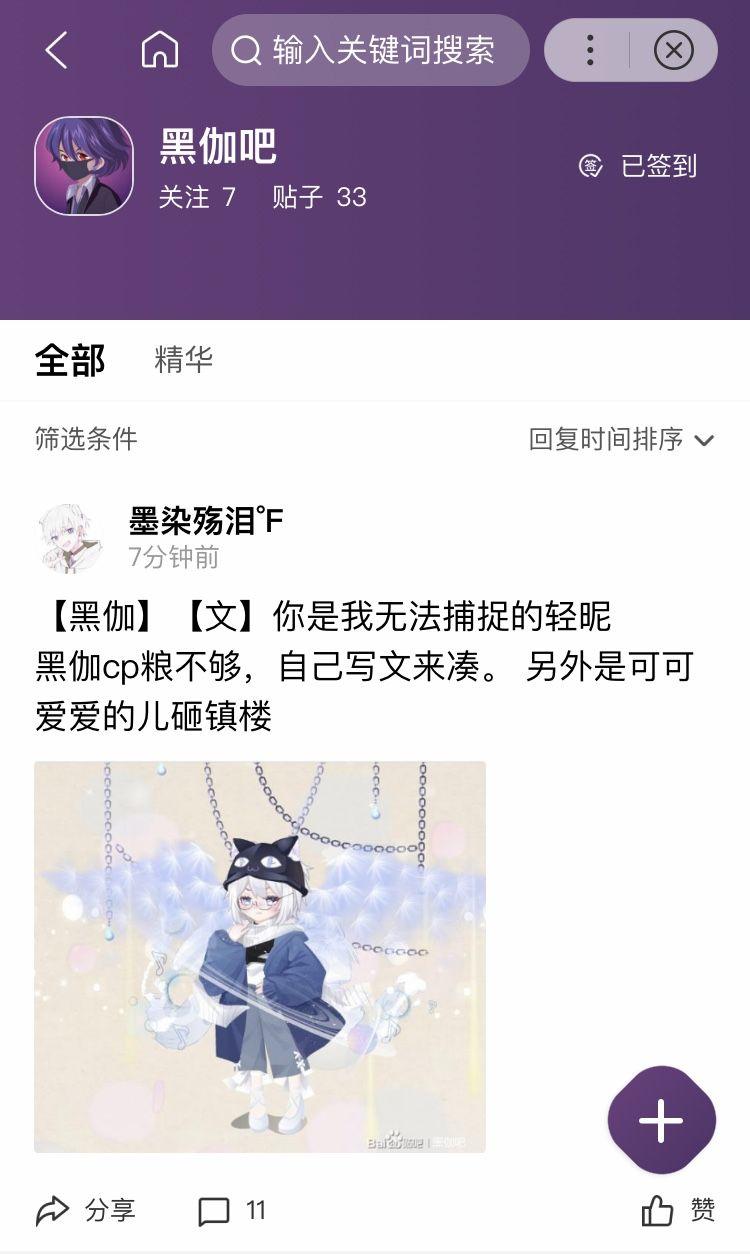
Task: Open 墨染殇泪°F user profile
Action: pyautogui.click(x=206, y=521)
